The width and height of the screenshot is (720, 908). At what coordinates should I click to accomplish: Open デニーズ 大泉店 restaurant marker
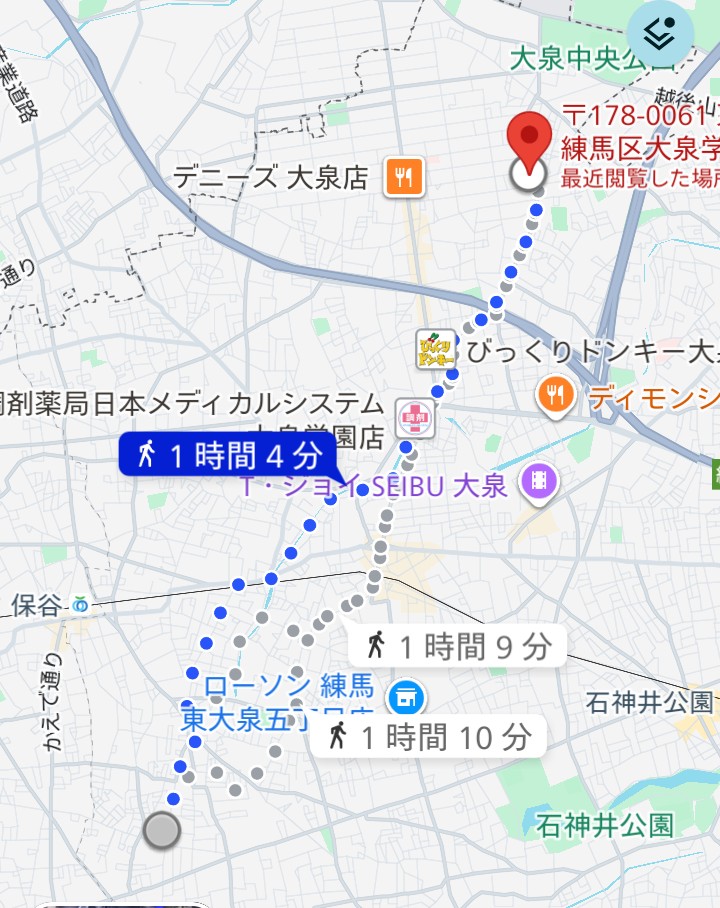[x=406, y=178]
